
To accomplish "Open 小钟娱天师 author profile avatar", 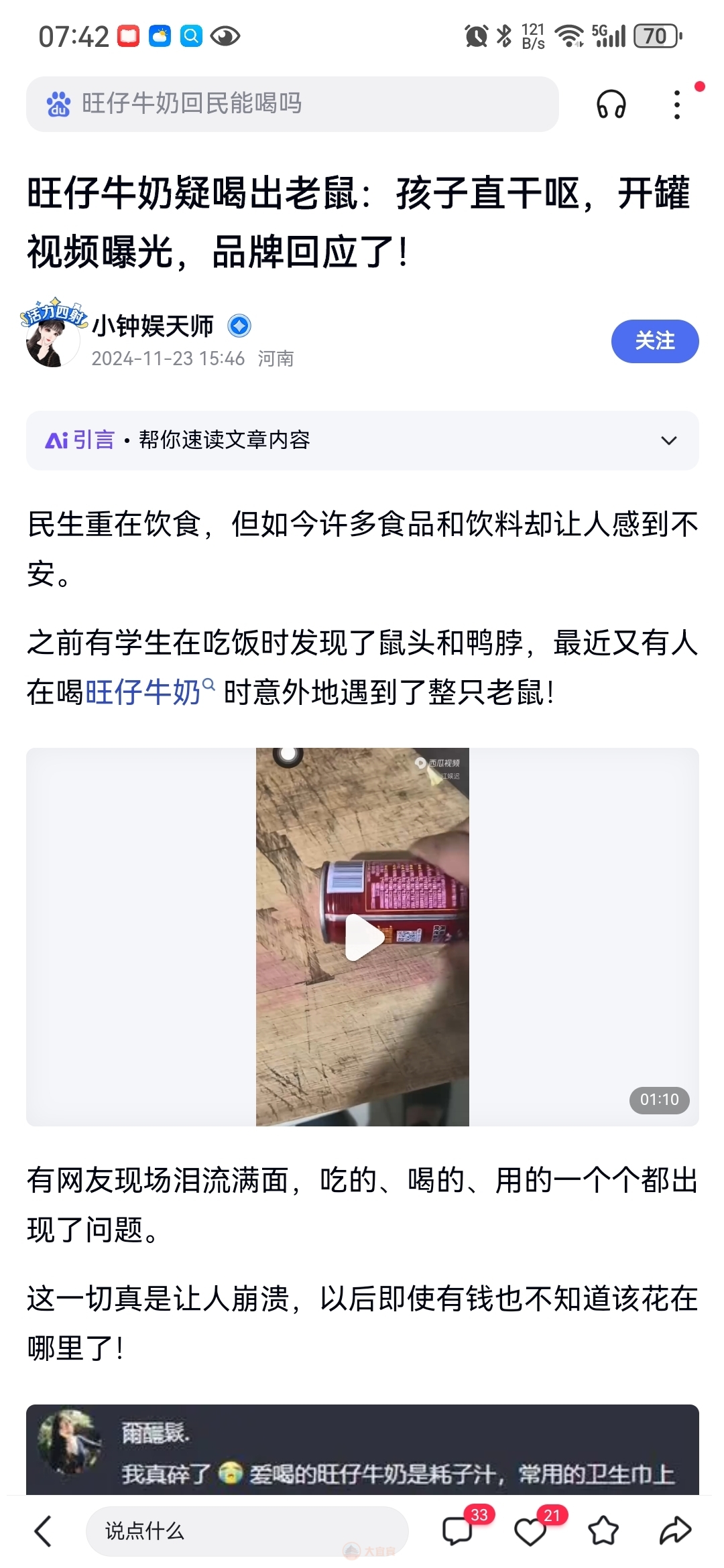I will (52, 339).
